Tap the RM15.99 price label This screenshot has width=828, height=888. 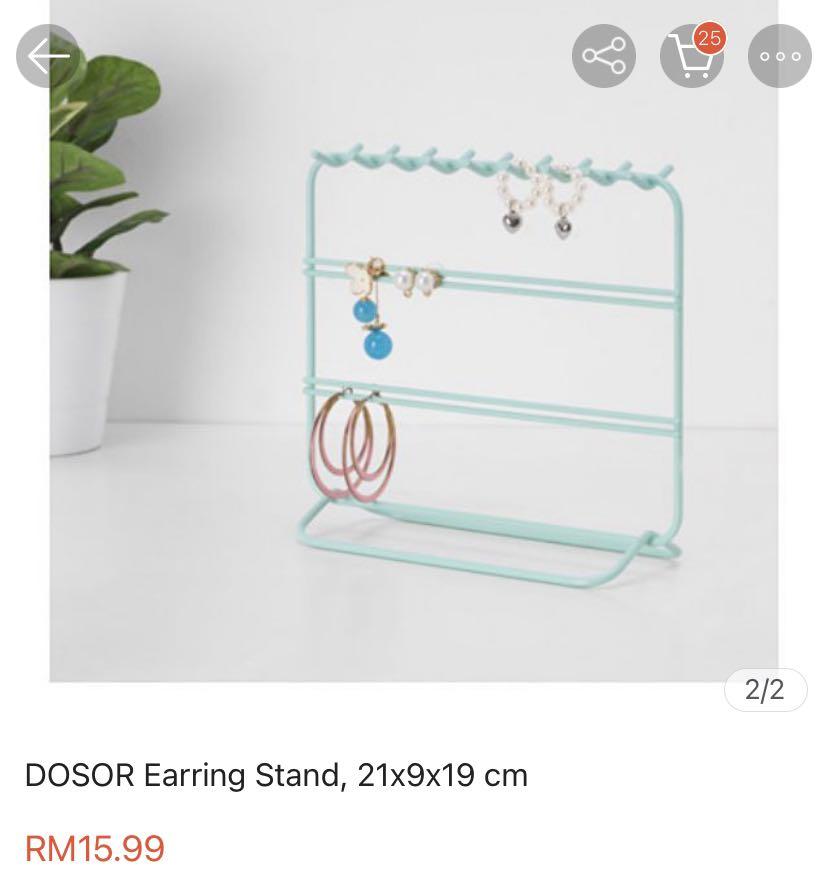(95, 848)
